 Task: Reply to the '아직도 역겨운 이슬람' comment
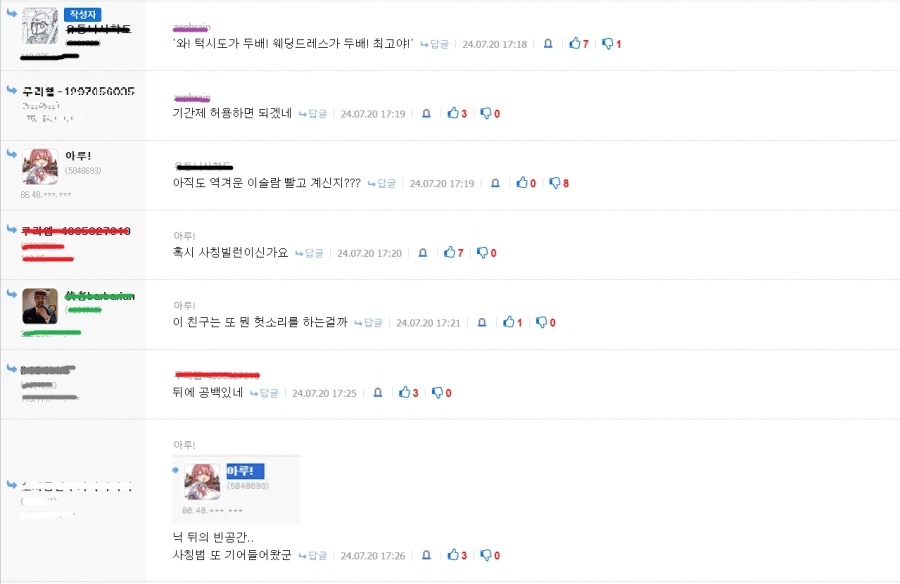pos(382,184)
